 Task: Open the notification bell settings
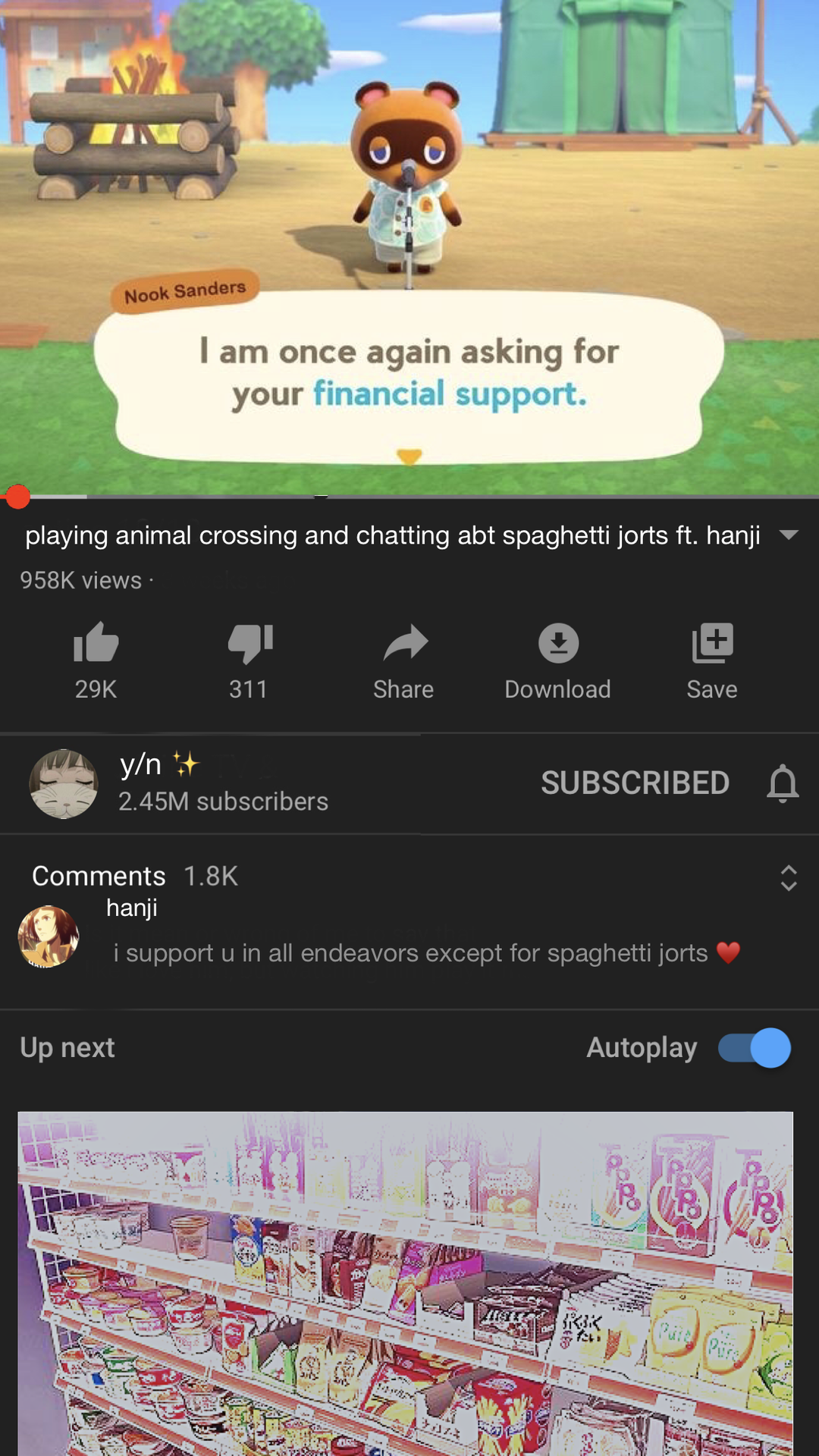pos(783,783)
